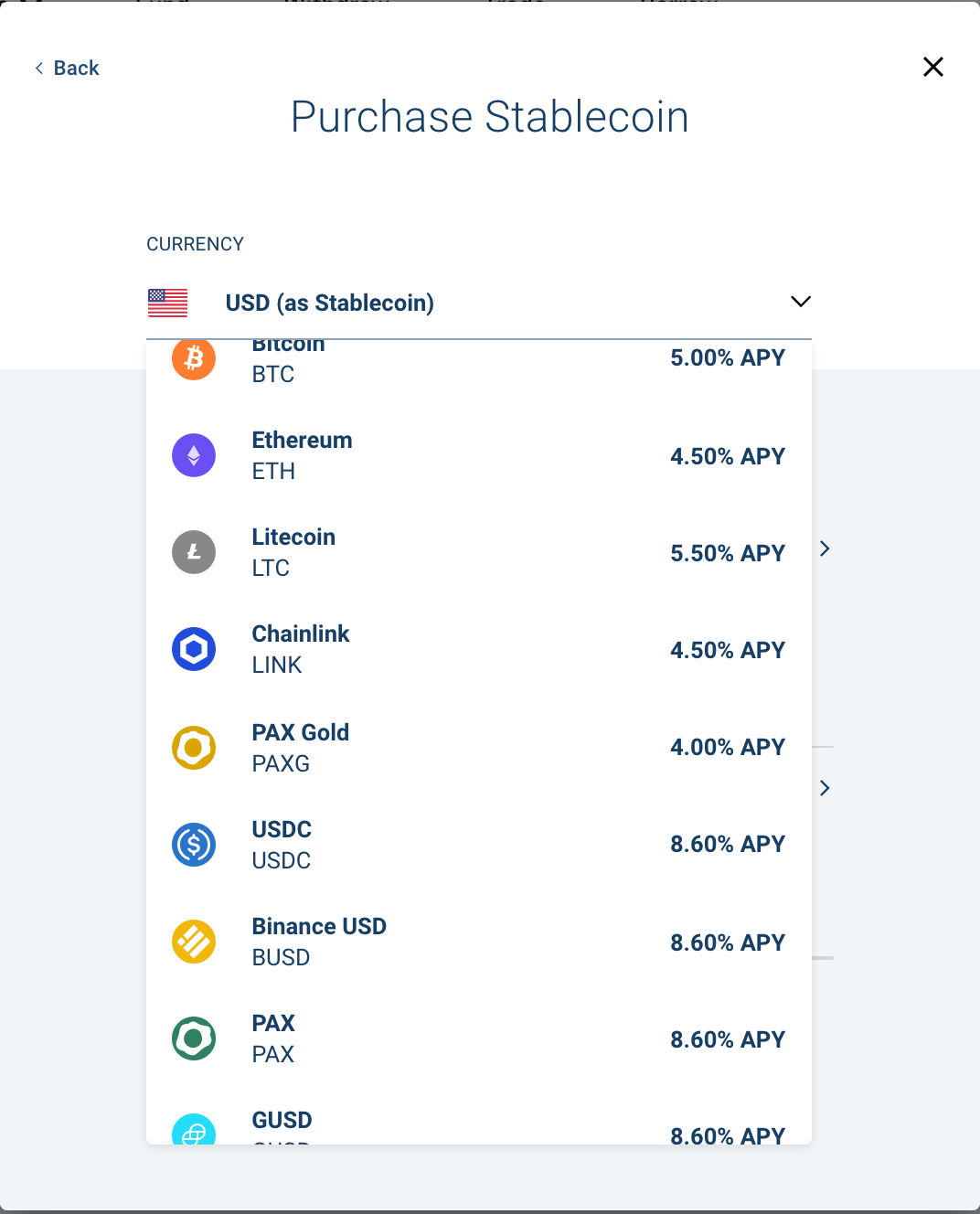Expand the upper right chevron arrow
Screen dimensions: 980x1214
point(825,548)
